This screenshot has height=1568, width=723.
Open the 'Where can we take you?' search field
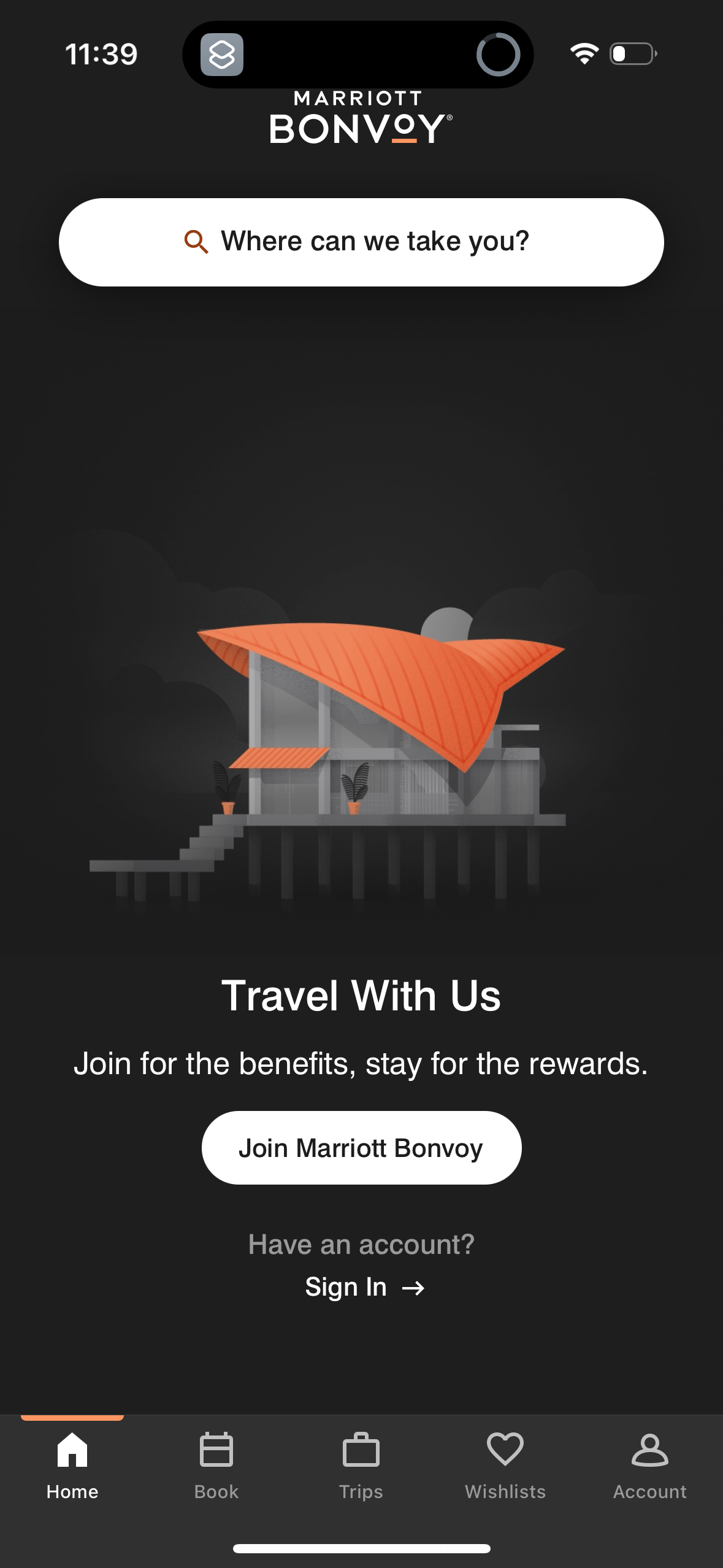[361, 241]
